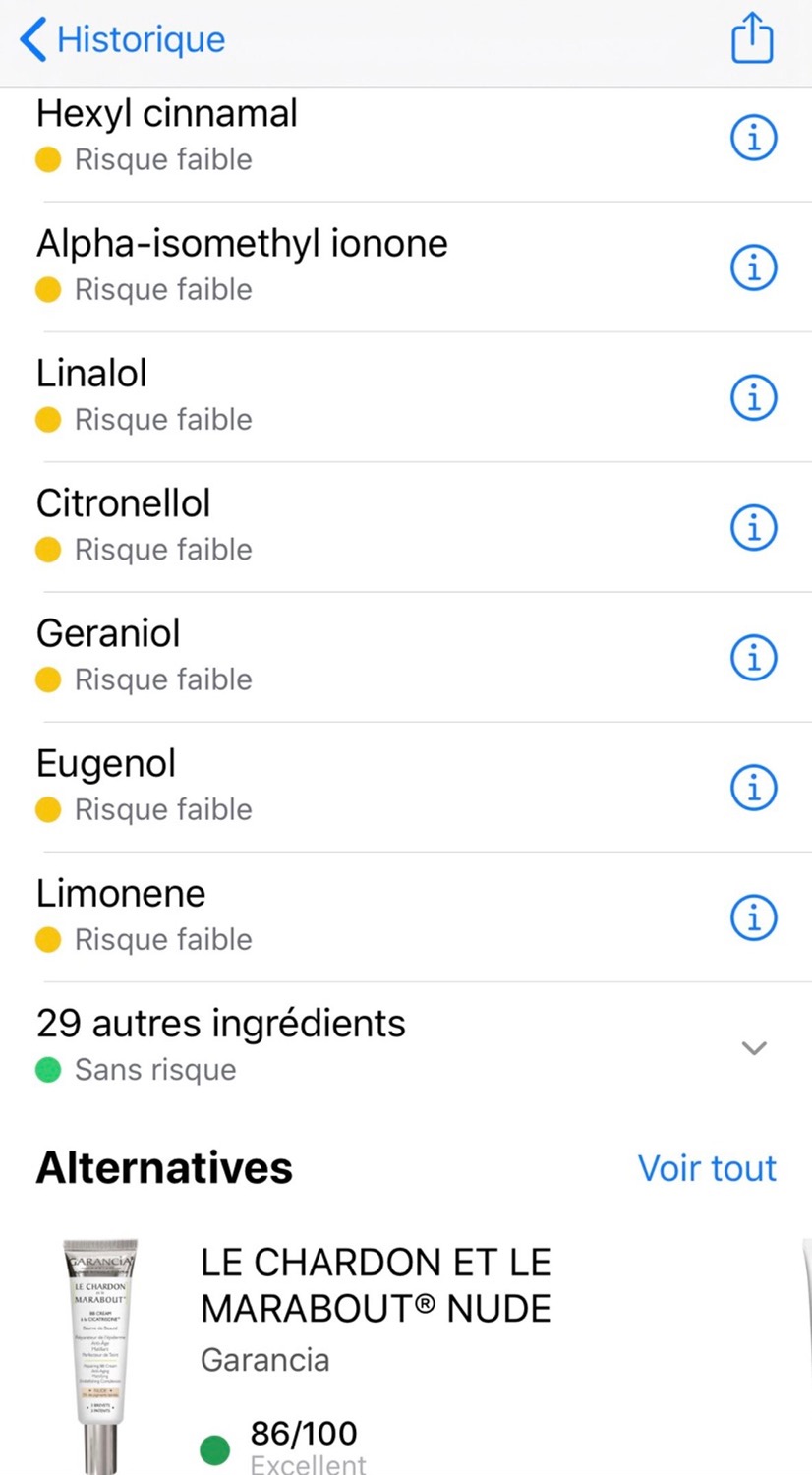This screenshot has width=812, height=1475.
Task: Share this product analysis
Action: [752, 38]
